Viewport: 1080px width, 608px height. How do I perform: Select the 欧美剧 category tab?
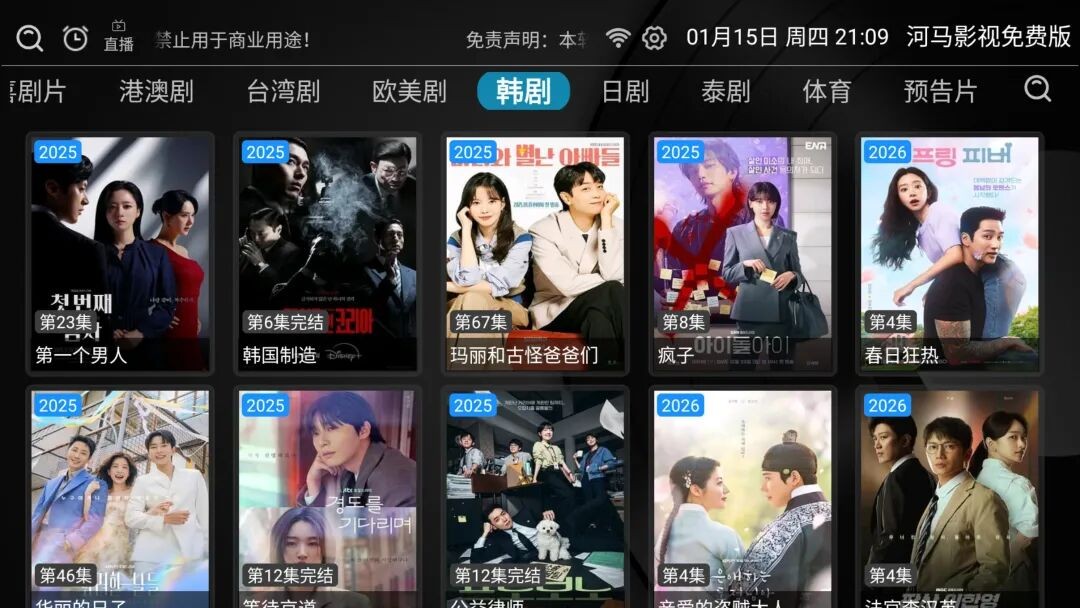[x=409, y=91]
